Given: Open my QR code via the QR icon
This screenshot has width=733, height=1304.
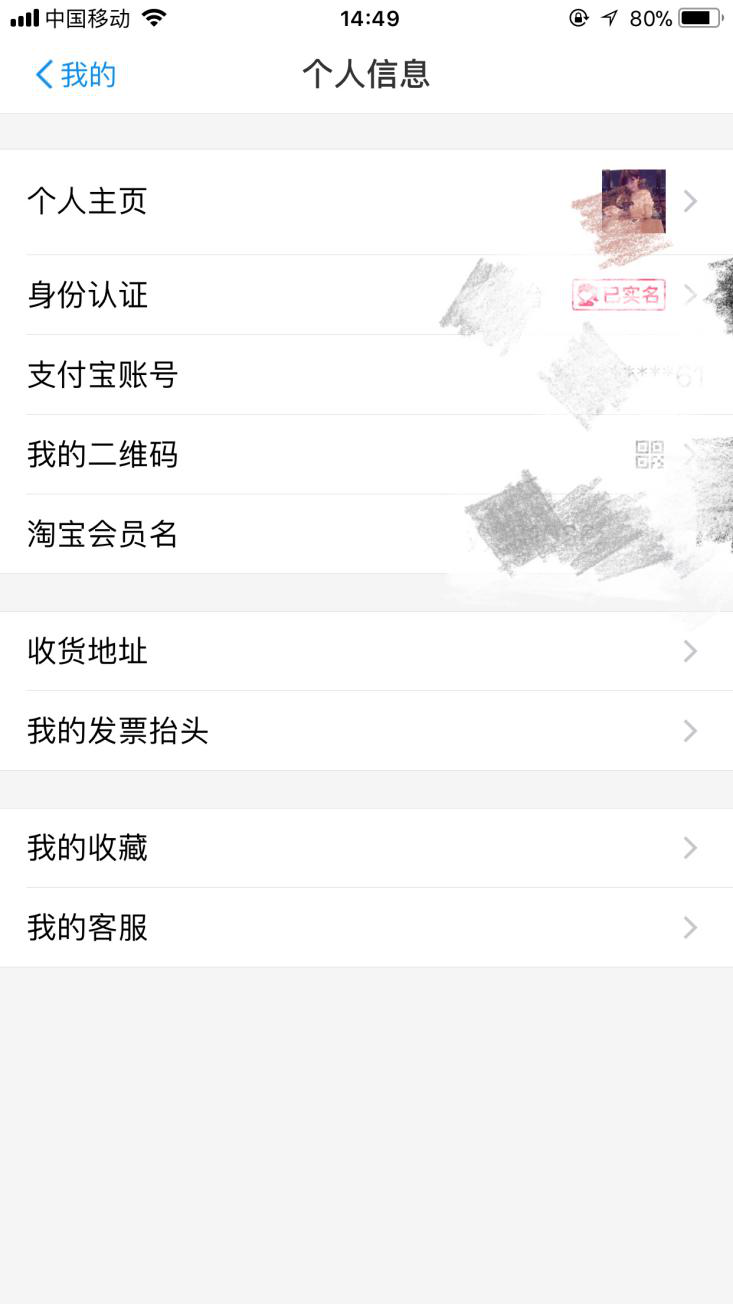Looking at the screenshot, I should [x=651, y=455].
